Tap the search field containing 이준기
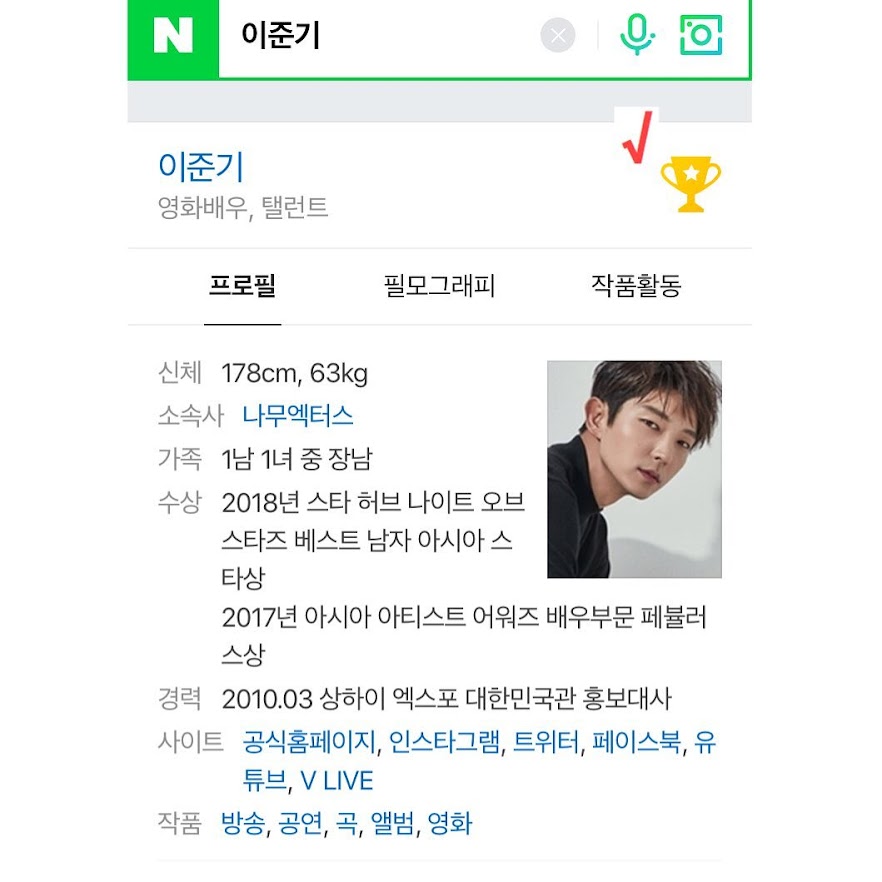 (377, 36)
